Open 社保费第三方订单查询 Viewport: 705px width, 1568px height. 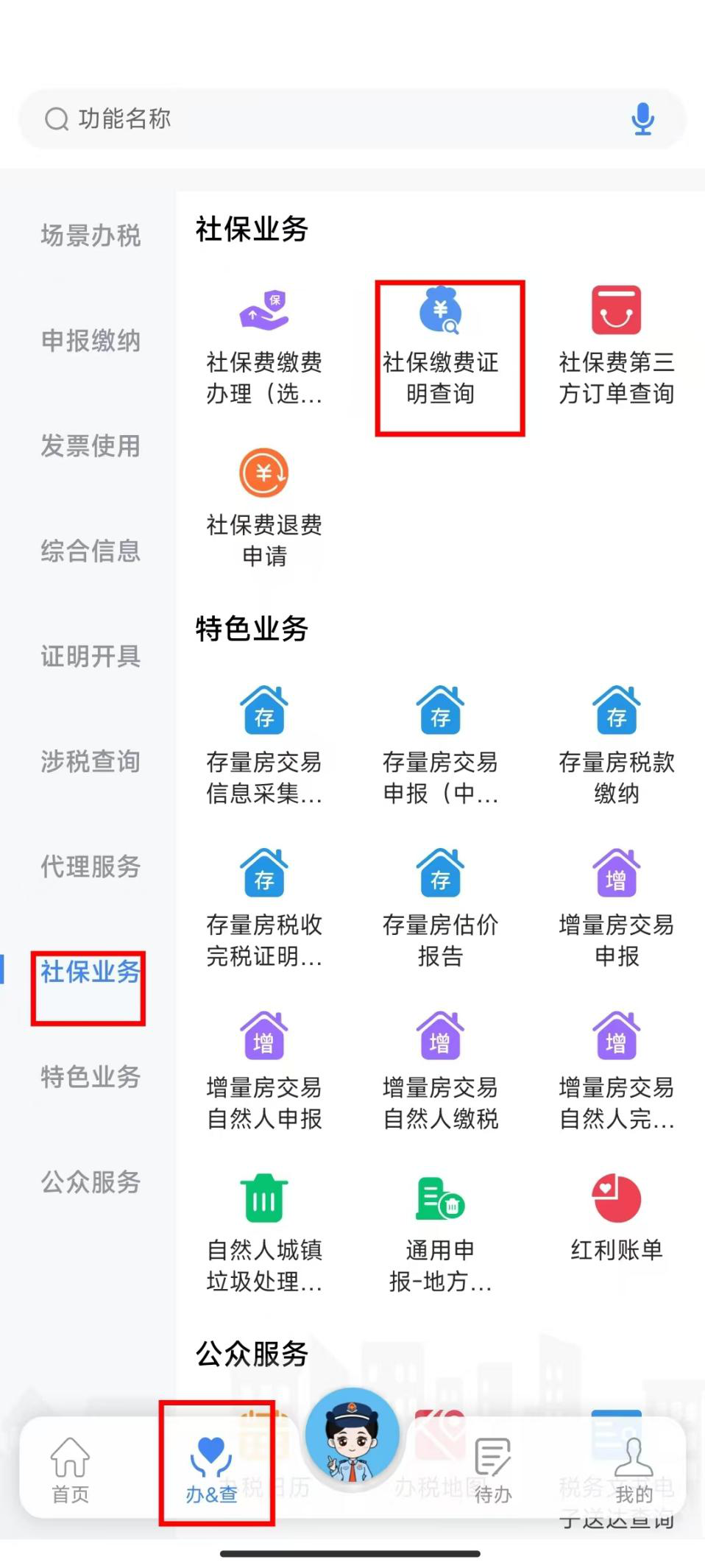[x=616, y=346]
